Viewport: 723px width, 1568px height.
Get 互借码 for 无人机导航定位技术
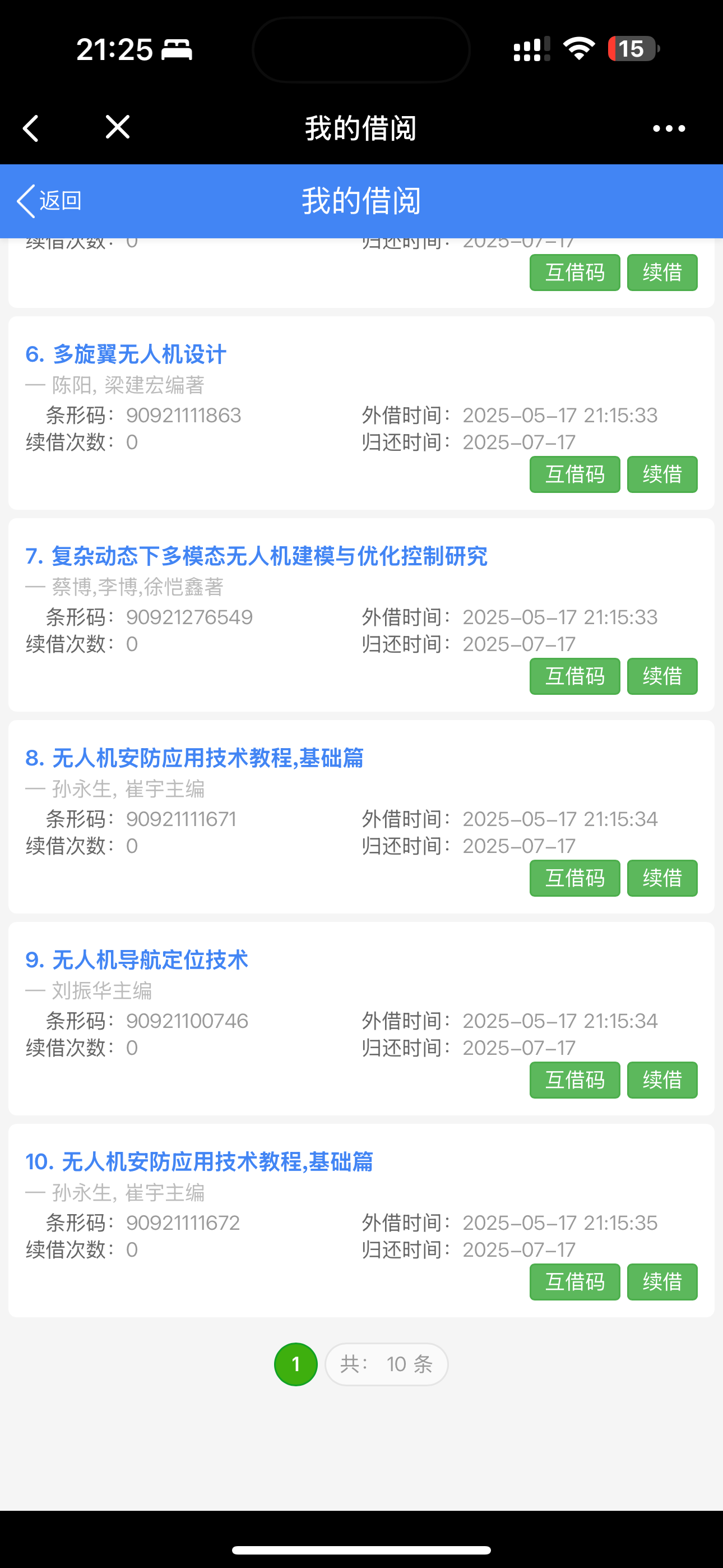click(x=574, y=1081)
